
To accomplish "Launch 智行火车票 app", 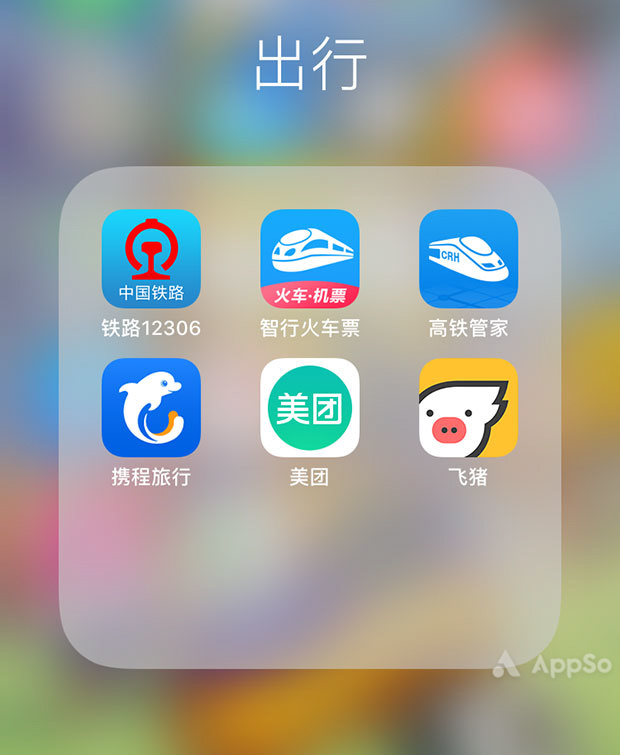I will tap(309, 259).
